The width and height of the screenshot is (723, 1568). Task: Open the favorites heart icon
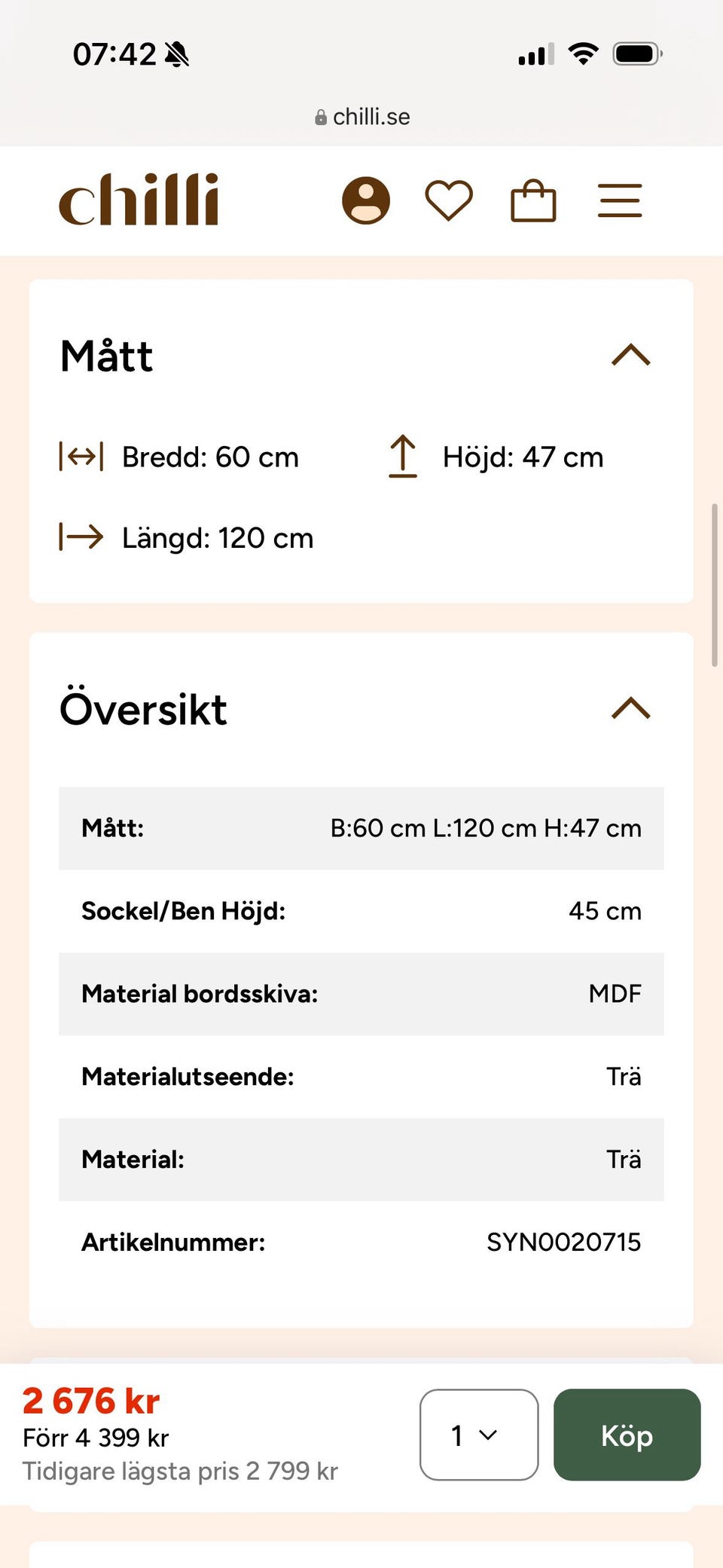coord(449,200)
